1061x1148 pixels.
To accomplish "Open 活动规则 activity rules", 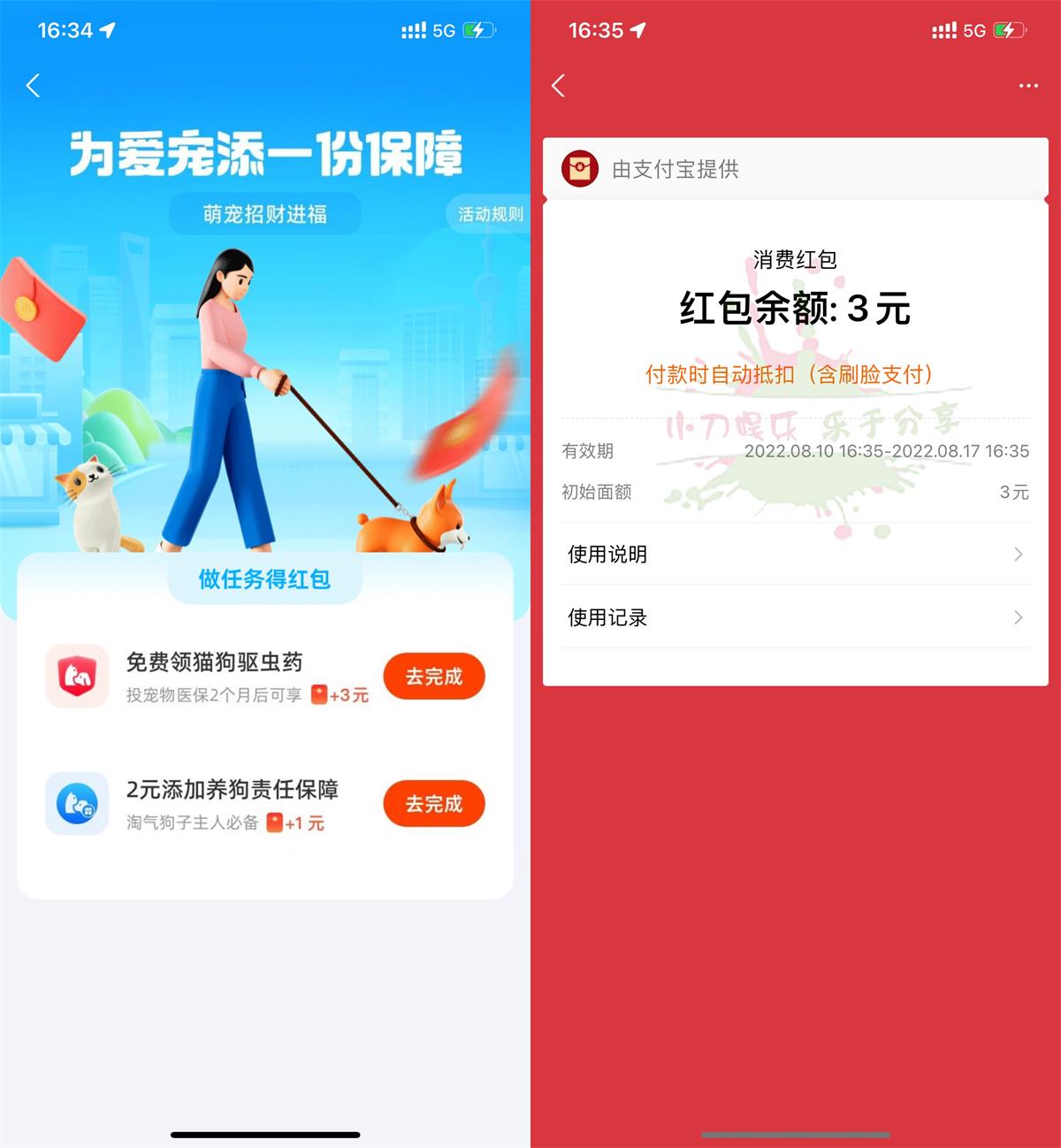I will click(x=489, y=214).
